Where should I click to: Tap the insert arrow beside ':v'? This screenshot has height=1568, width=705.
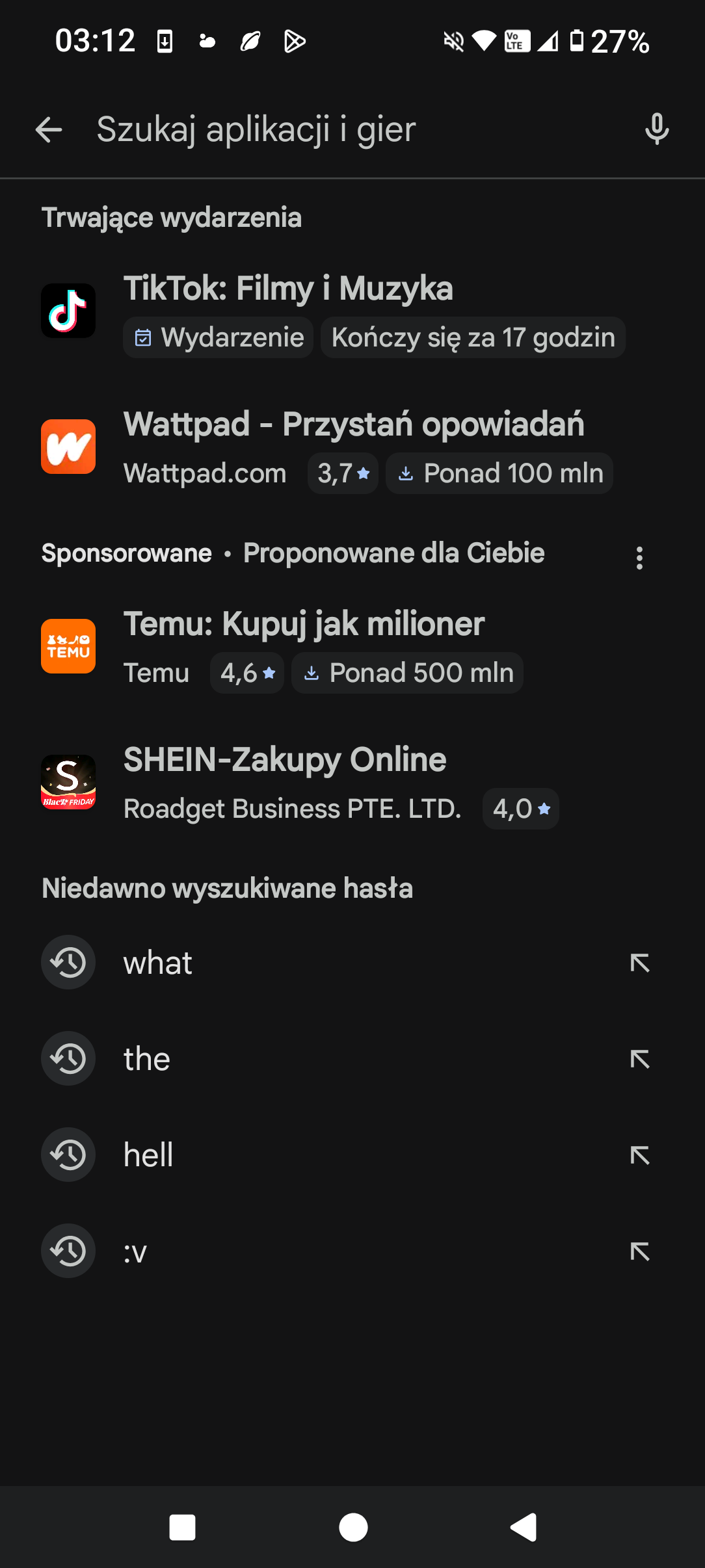coord(640,1251)
